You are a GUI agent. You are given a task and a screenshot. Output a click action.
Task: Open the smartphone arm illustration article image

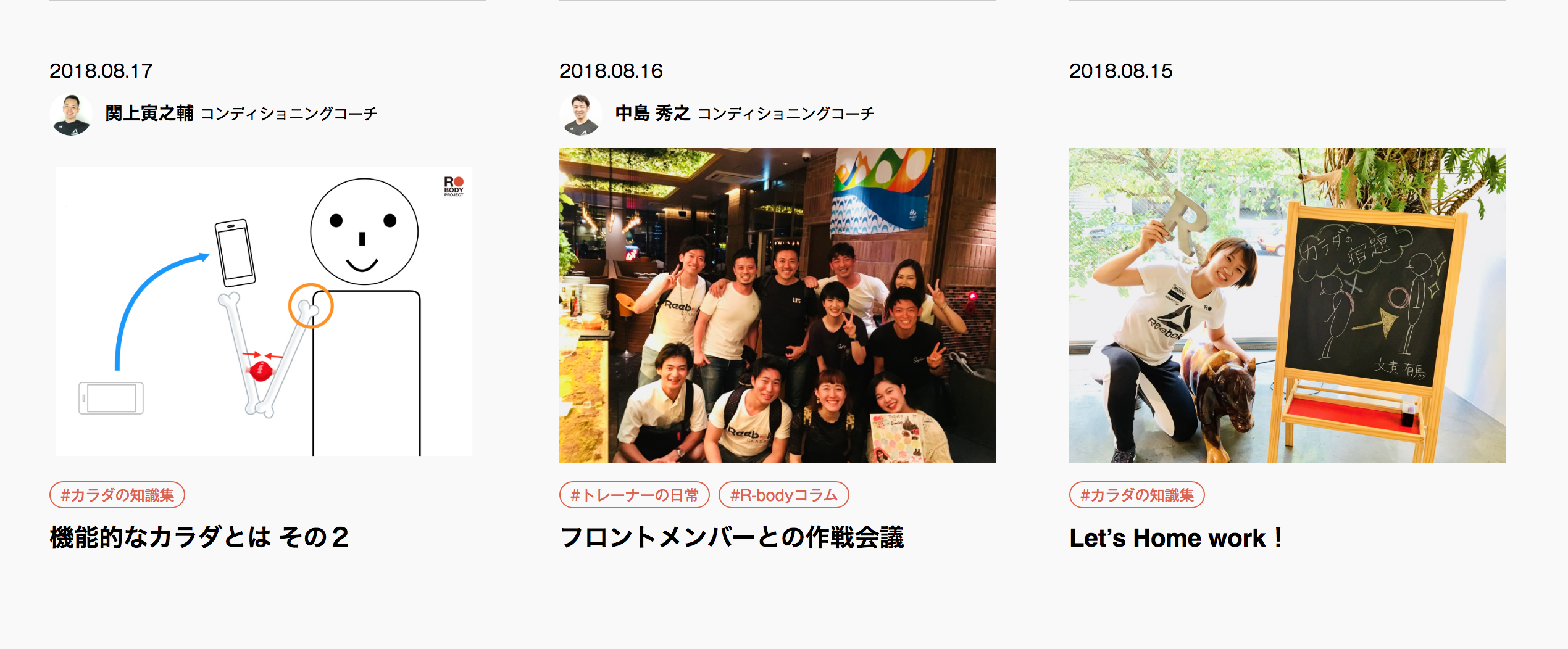264,311
